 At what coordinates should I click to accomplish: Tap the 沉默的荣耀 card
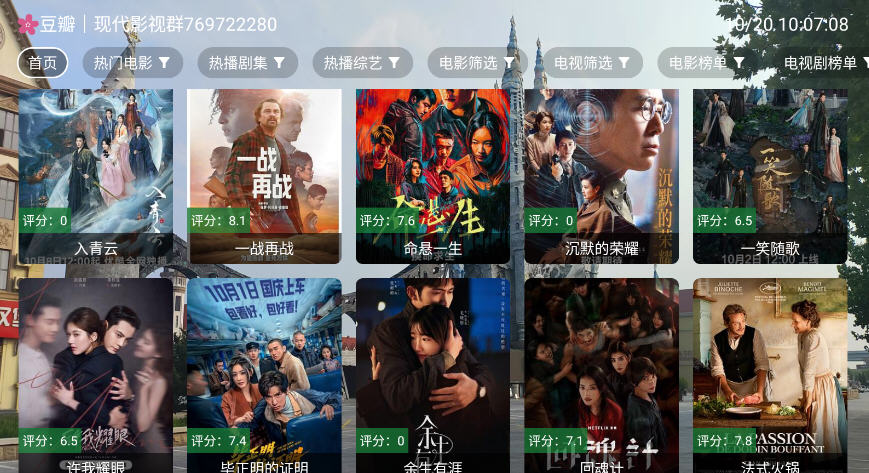point(601,175)
